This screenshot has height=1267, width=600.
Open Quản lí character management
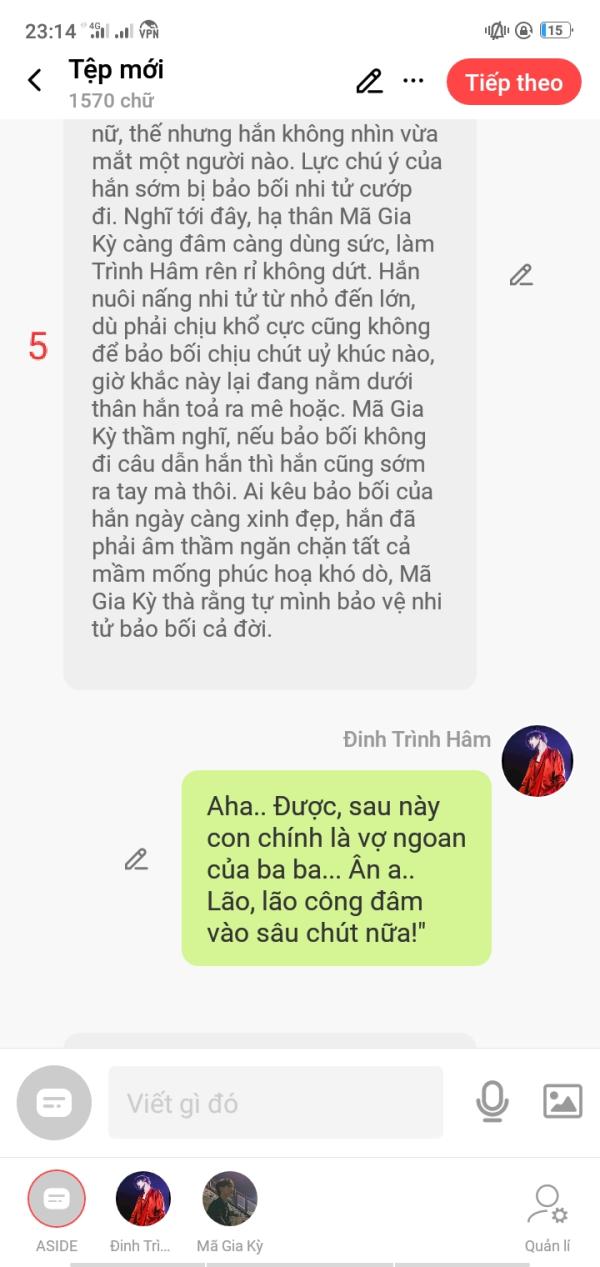(x=547, y=1210)
